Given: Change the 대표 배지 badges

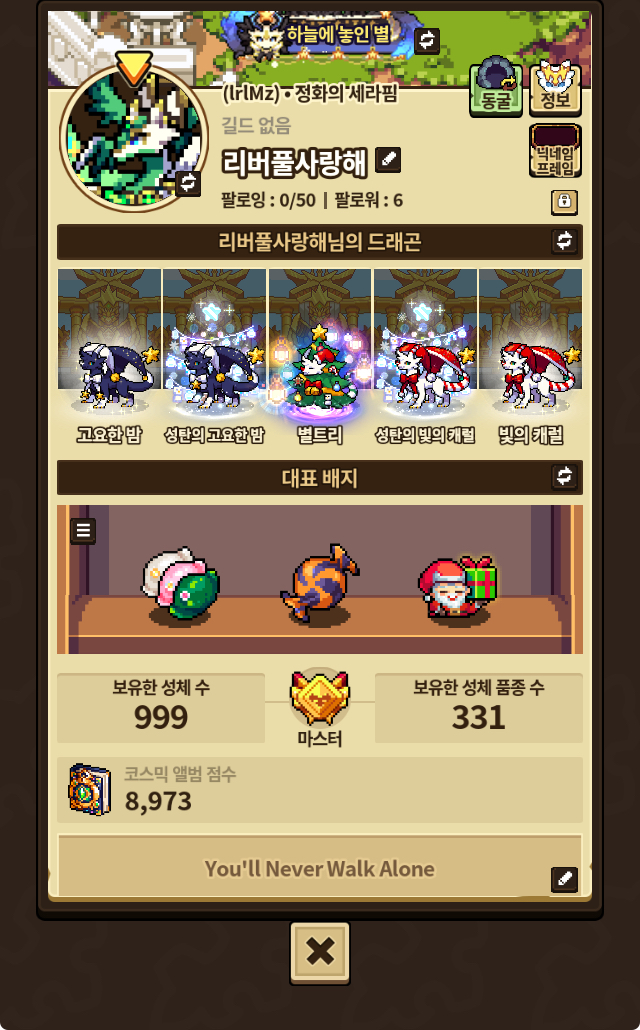Looking at the screenshot, I should [x=564, y=476].
